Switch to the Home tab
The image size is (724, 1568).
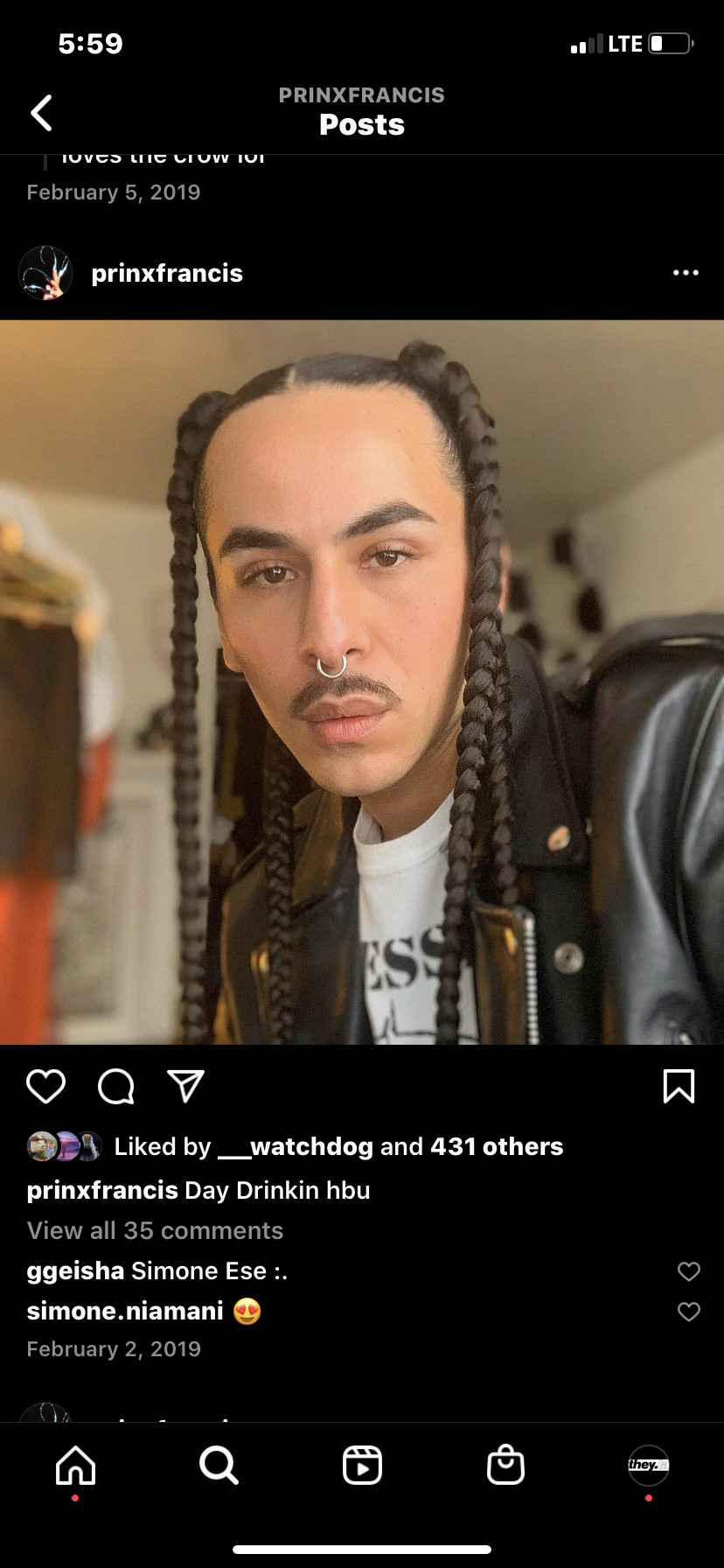click(x=76, y=1465)
